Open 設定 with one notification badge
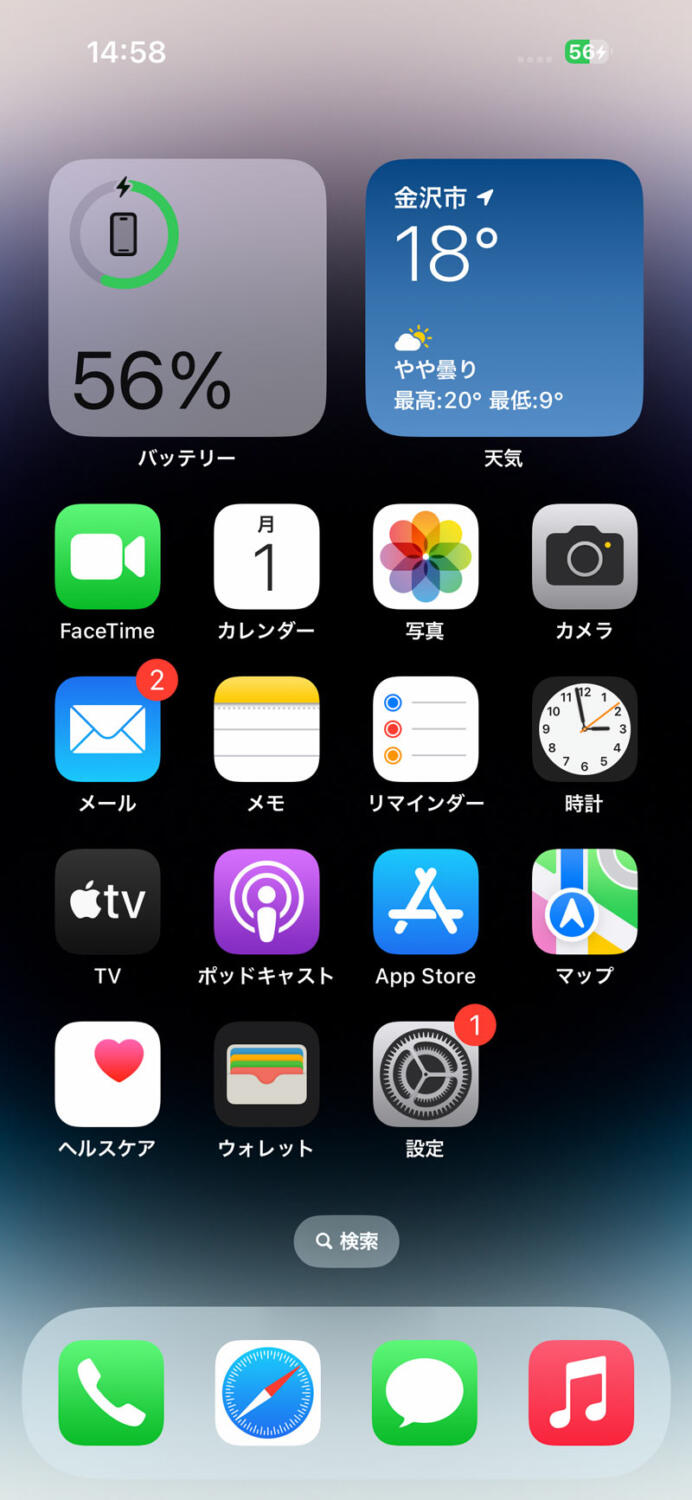Image resolution: width=692 pixels, height=1500 pixels. (x=425, y=1074)
